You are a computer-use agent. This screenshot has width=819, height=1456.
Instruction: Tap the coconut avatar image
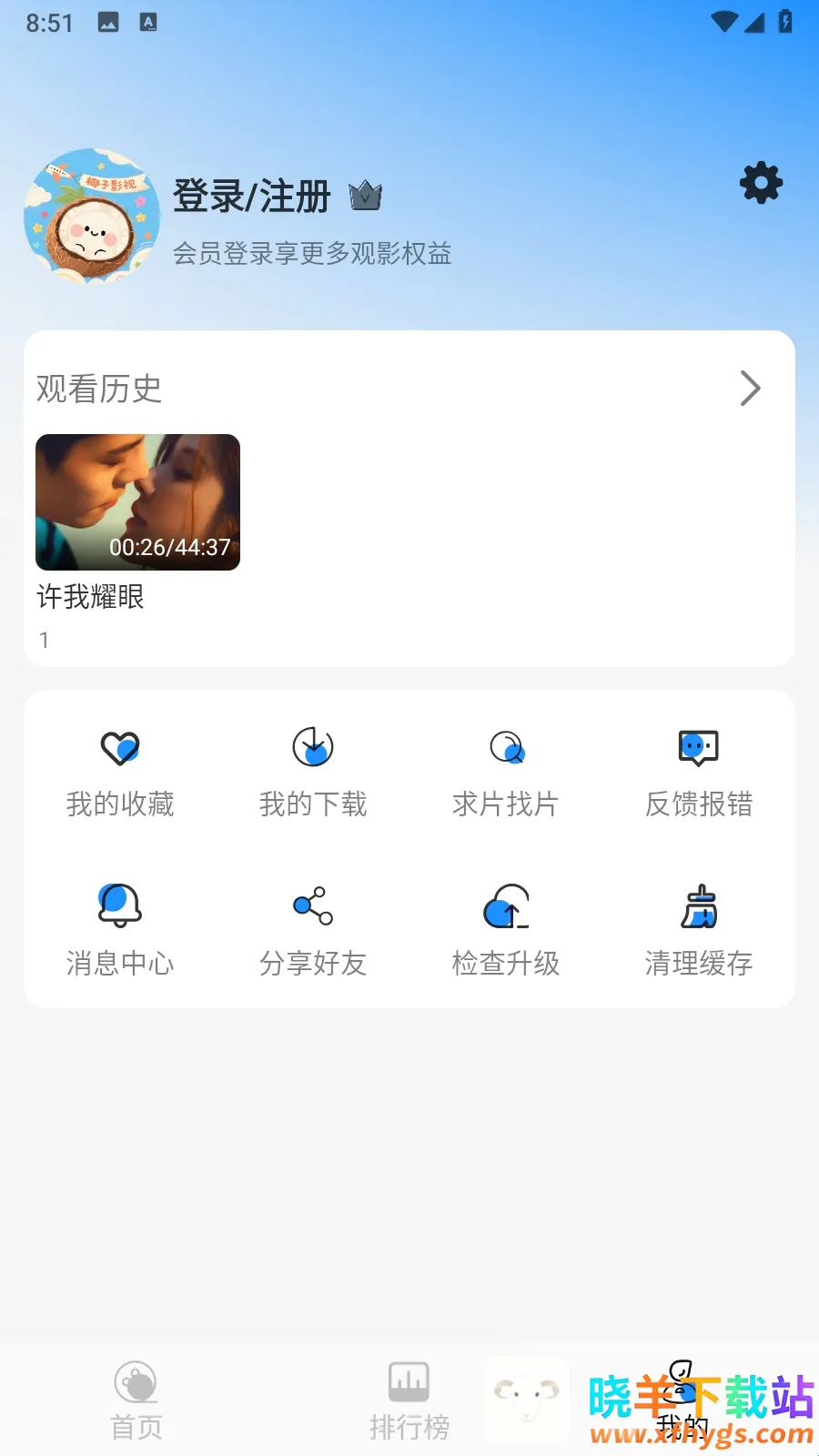coord(91,217)
